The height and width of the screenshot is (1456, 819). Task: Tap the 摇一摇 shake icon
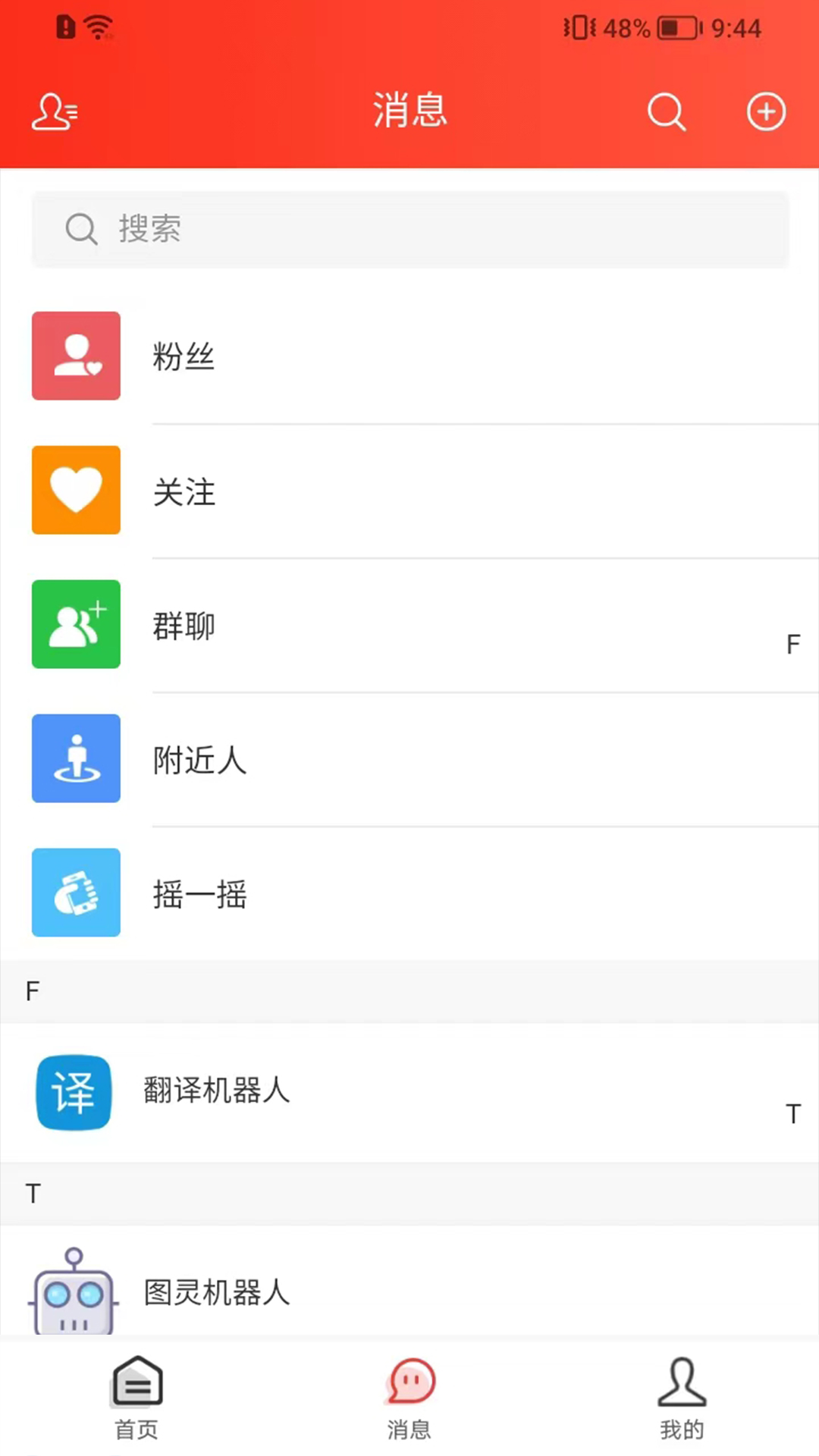point(75,893)
